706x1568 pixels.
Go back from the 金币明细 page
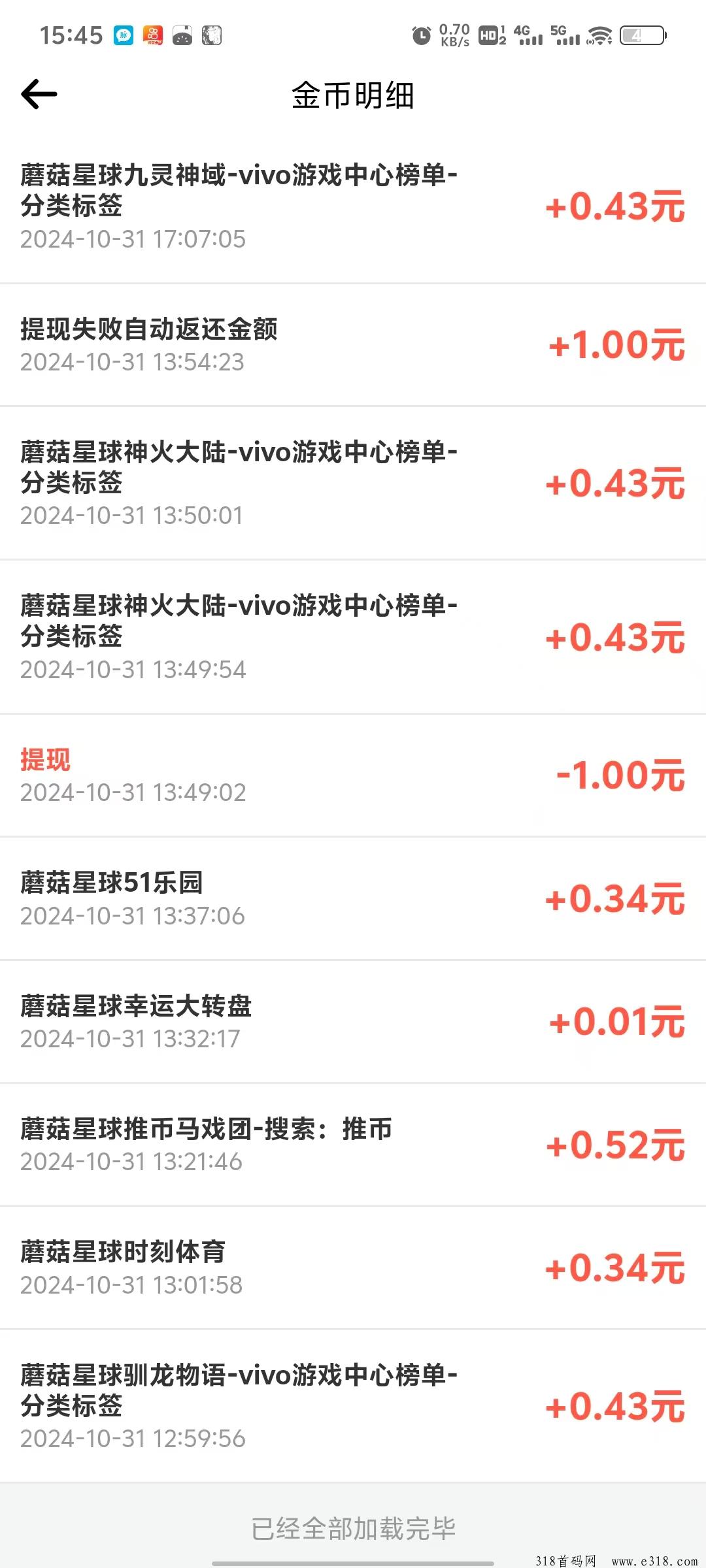(x=39, y=94)
